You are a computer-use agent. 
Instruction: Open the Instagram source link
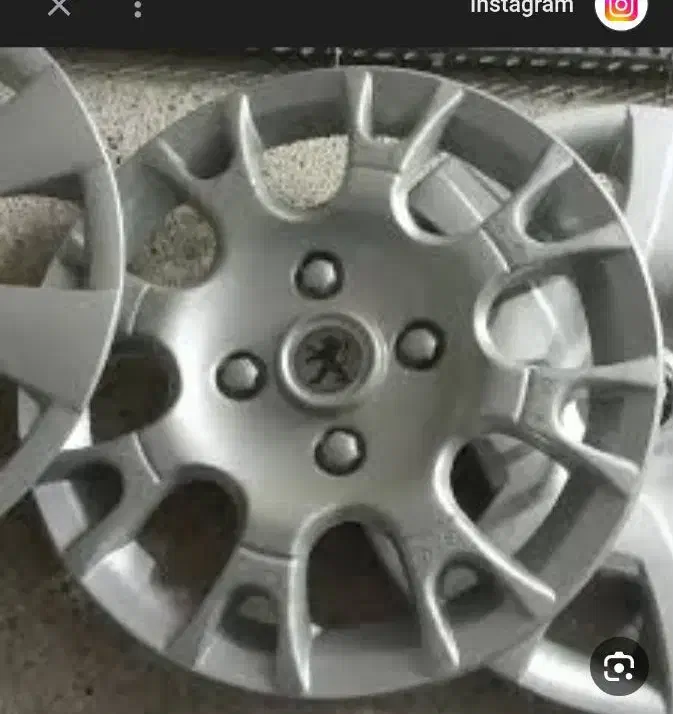521,7
